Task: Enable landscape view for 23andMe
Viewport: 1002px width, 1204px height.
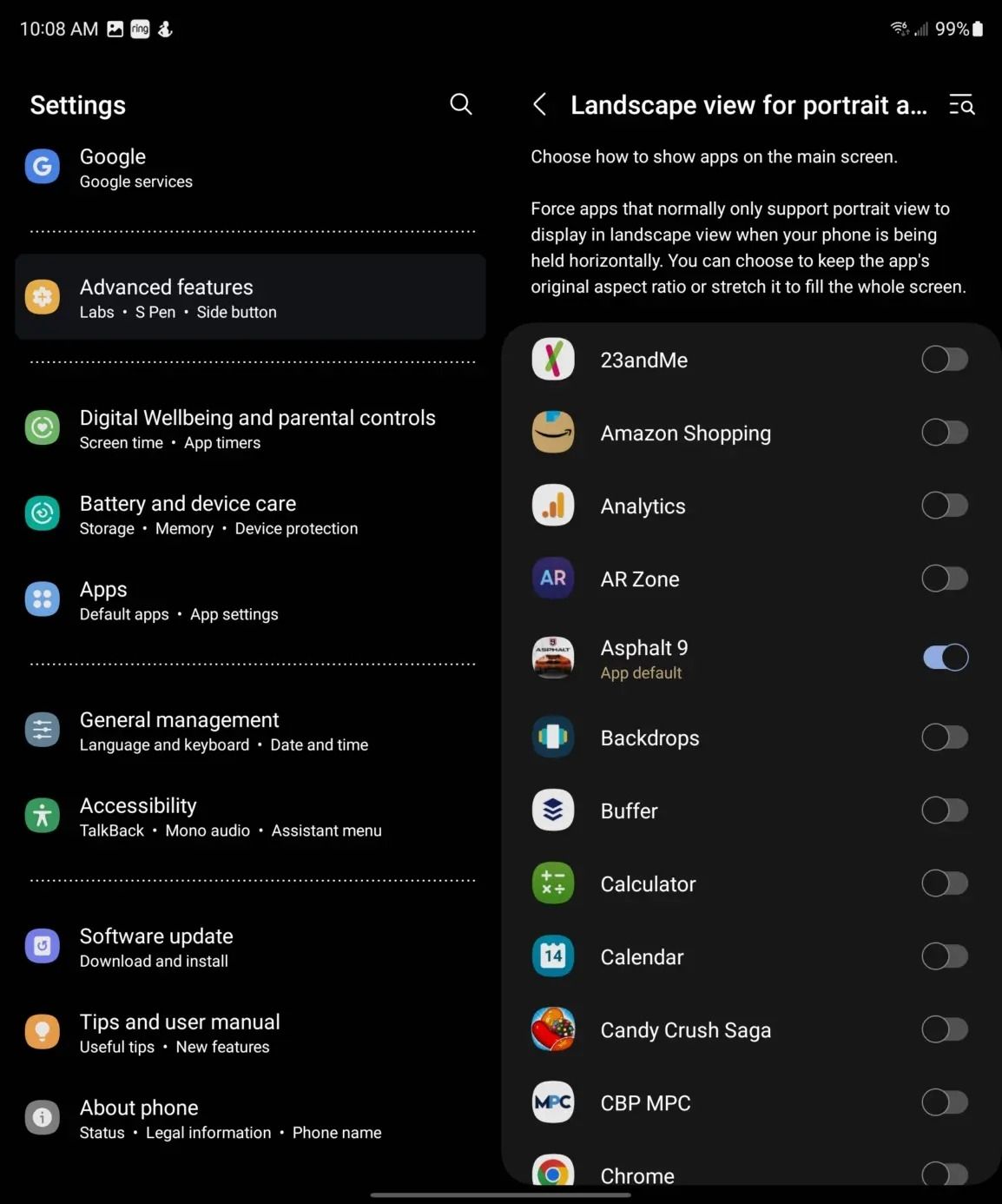Action: pyautogui.click(x=945, y=360)
